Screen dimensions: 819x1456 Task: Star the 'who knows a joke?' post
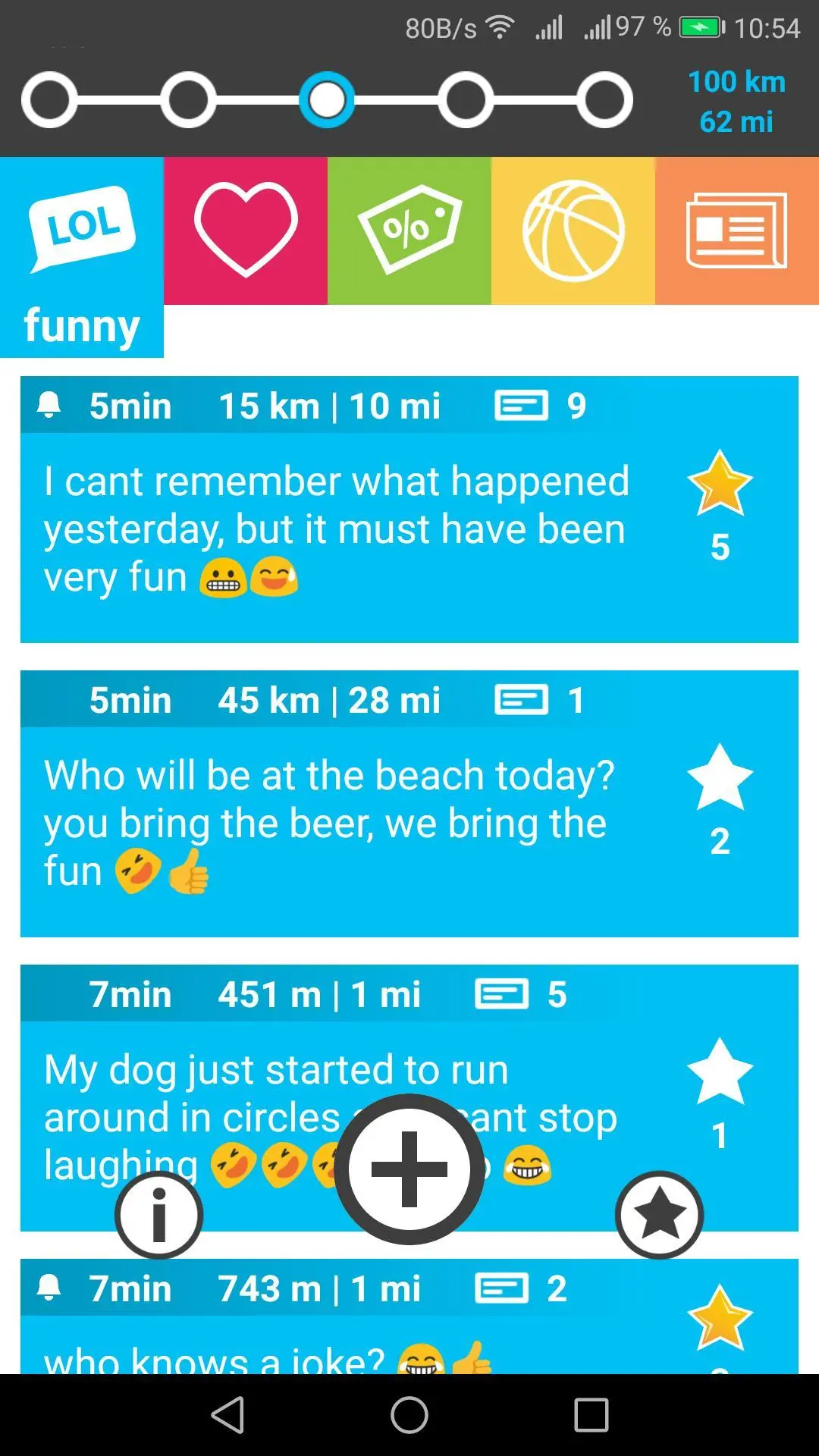(x=720, y=1317)
